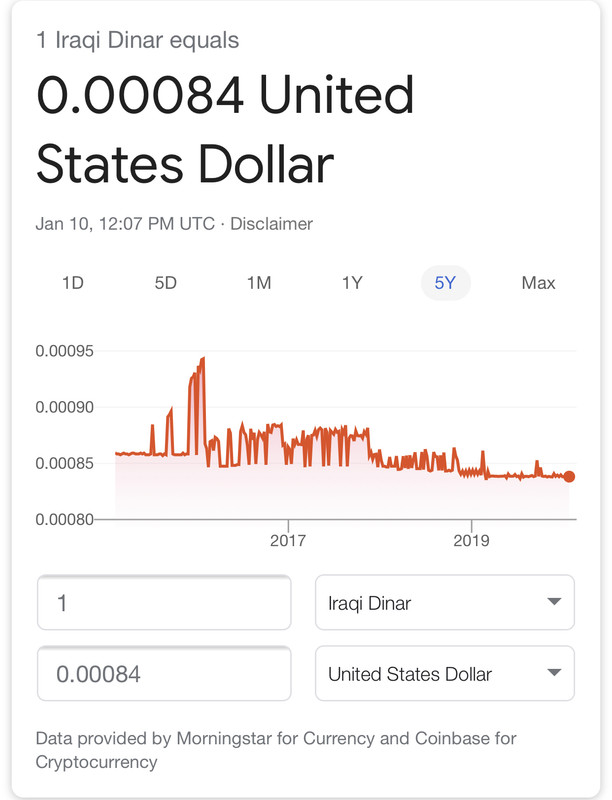Viewport: 612px width, 800px height.
Task: Open the United States Dollar dropdown
Action: click(445, 673)
